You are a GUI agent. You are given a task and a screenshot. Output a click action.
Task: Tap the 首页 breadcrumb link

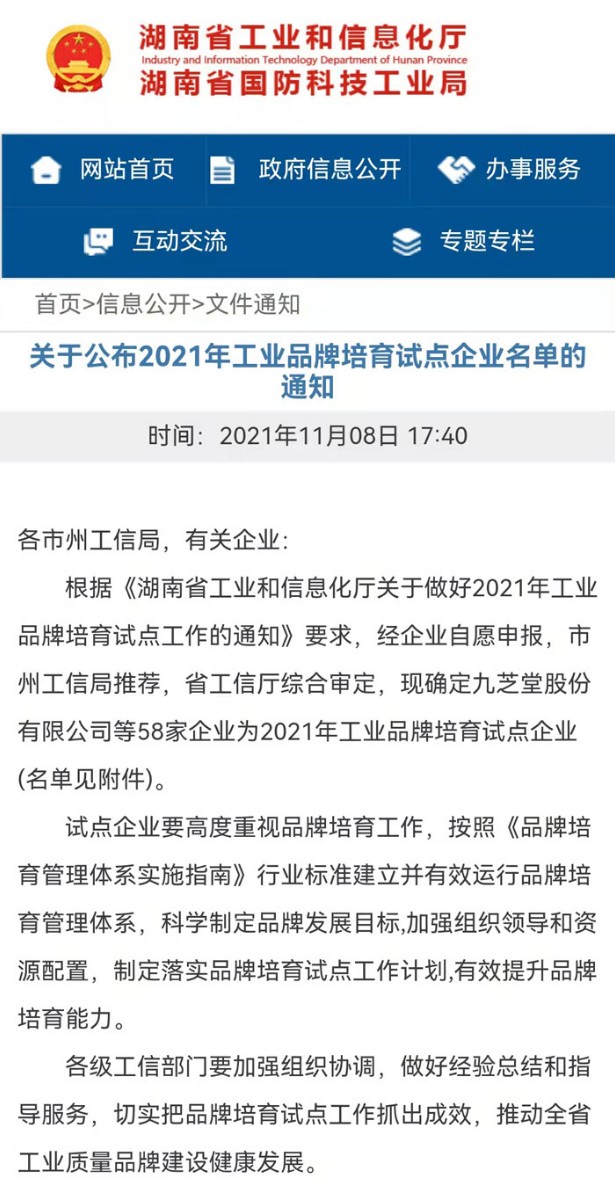click(58, 304)
